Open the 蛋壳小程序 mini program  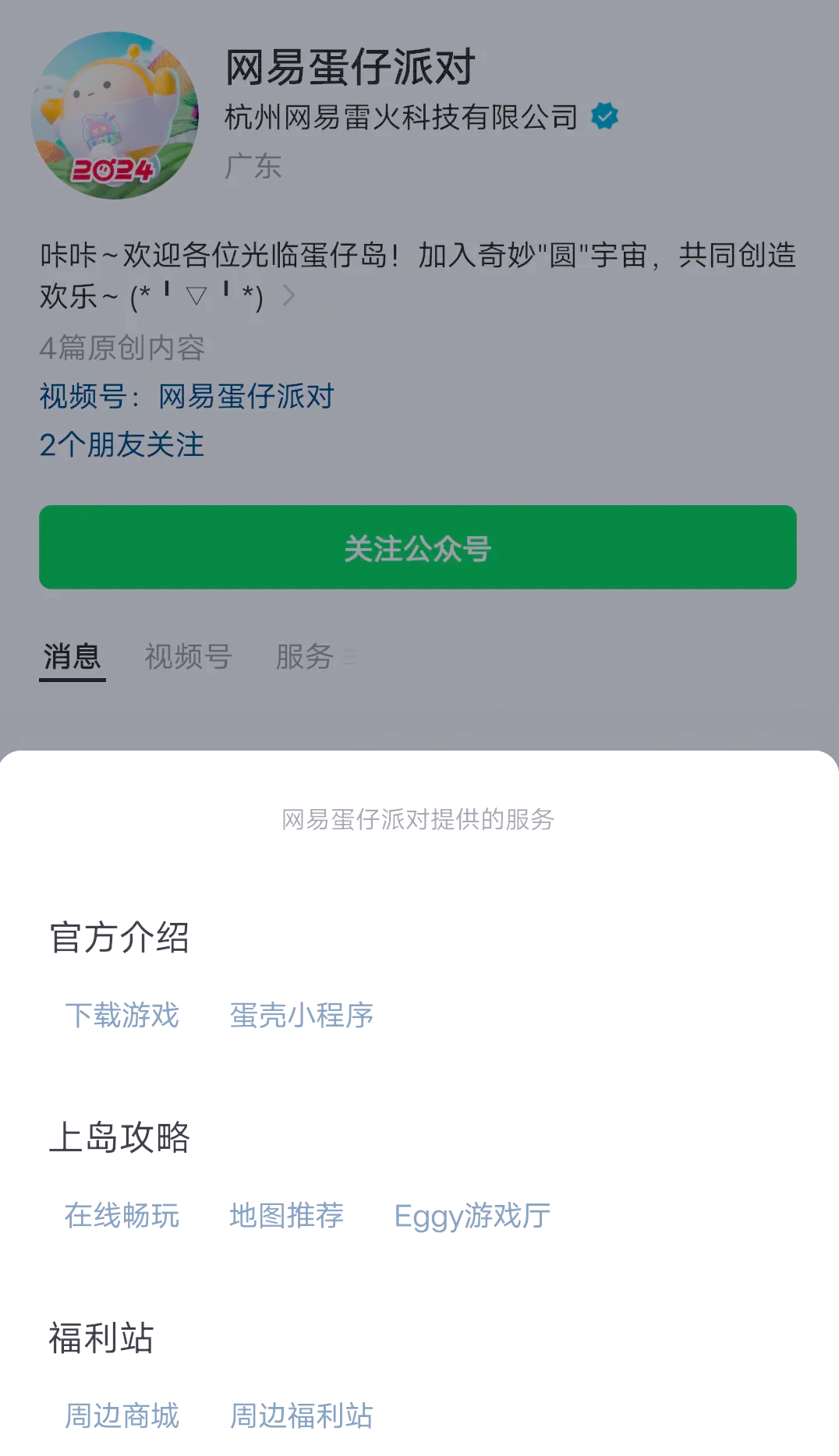pyautogui.click(x=301, y=1015)
